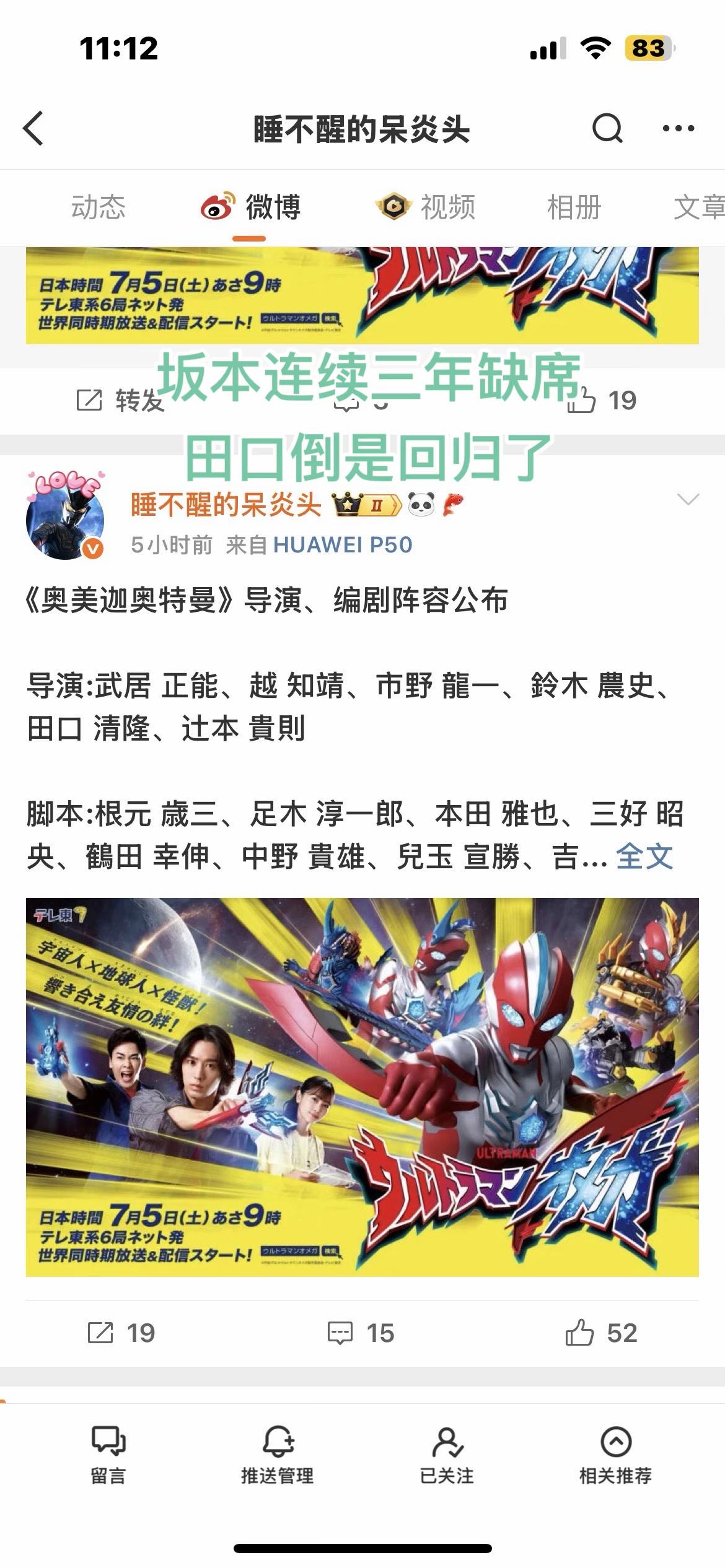Open the Ultraman Omega poster image
The width and height of the screenshot is (725, 1568).
coord(362,1096)
